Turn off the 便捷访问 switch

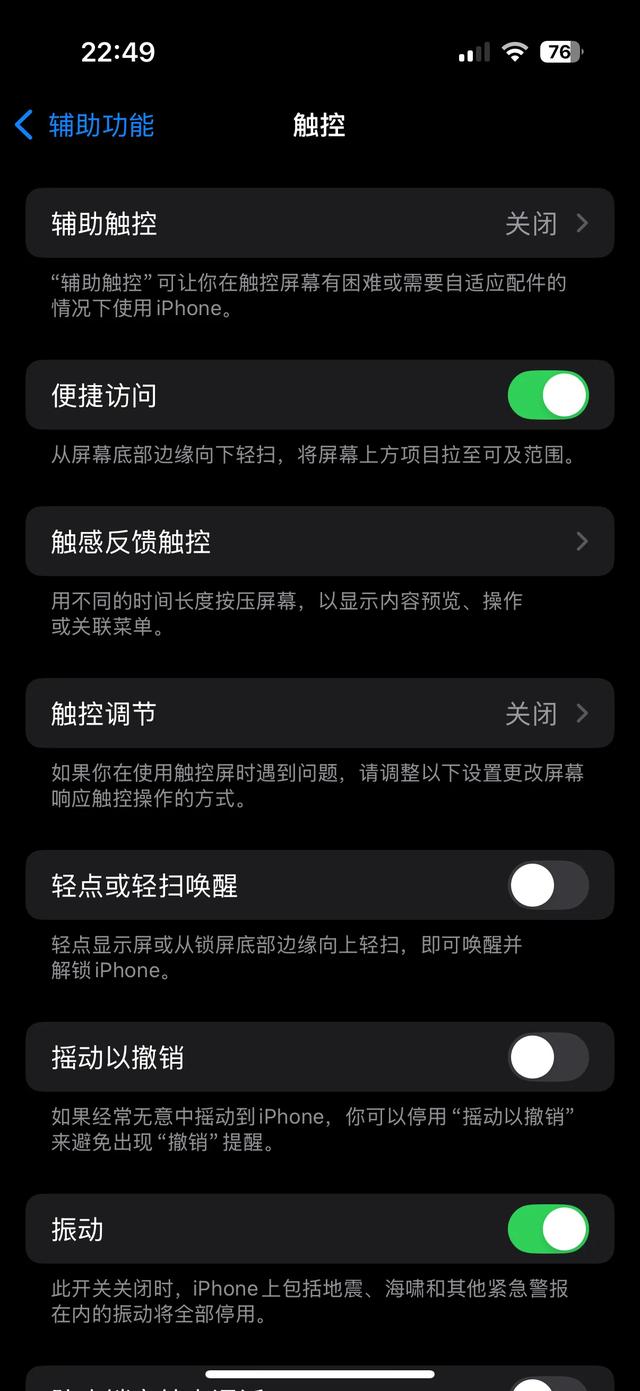pyautogui.click(x=548, y=395)
